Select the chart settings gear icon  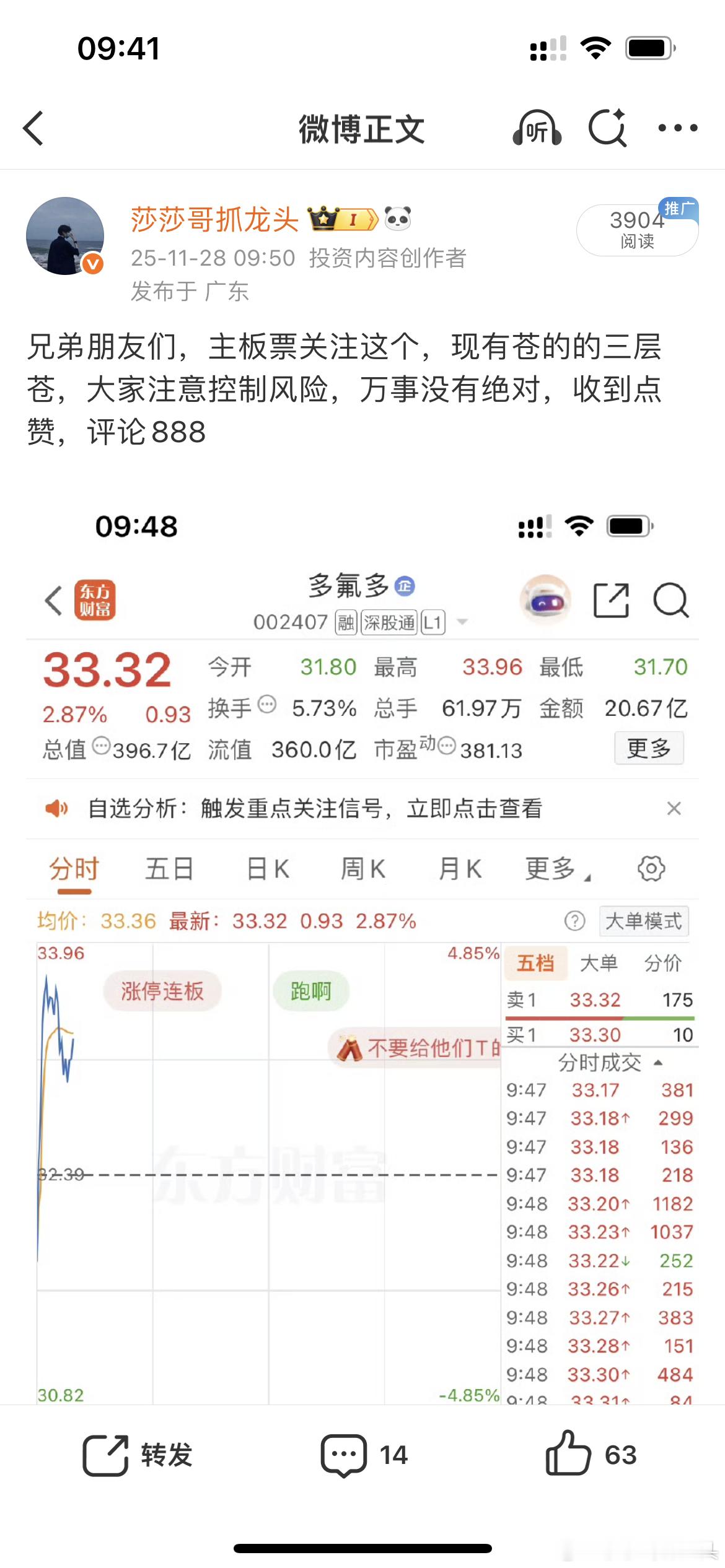point(649,868)
